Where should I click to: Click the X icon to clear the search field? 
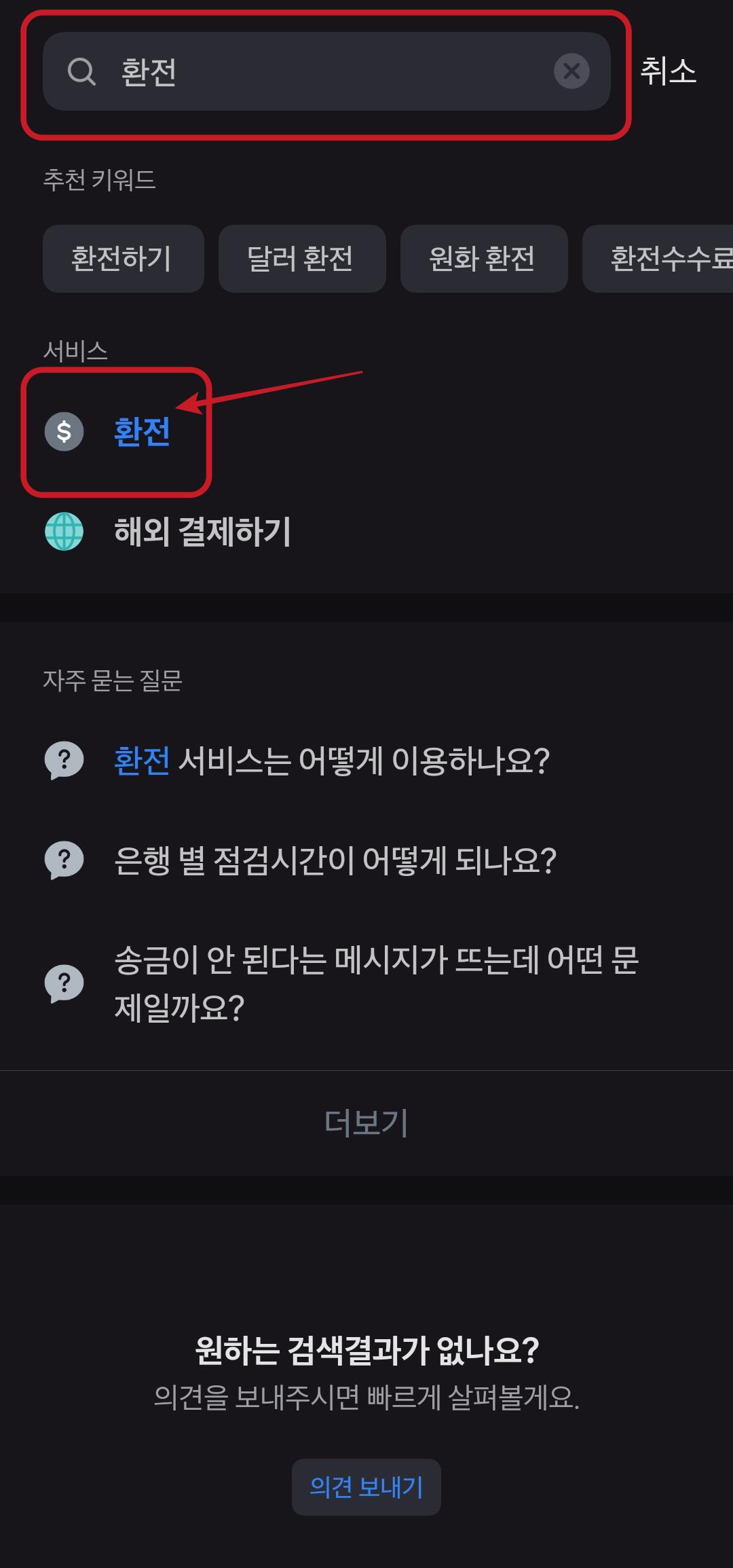(x=571, y=71)
